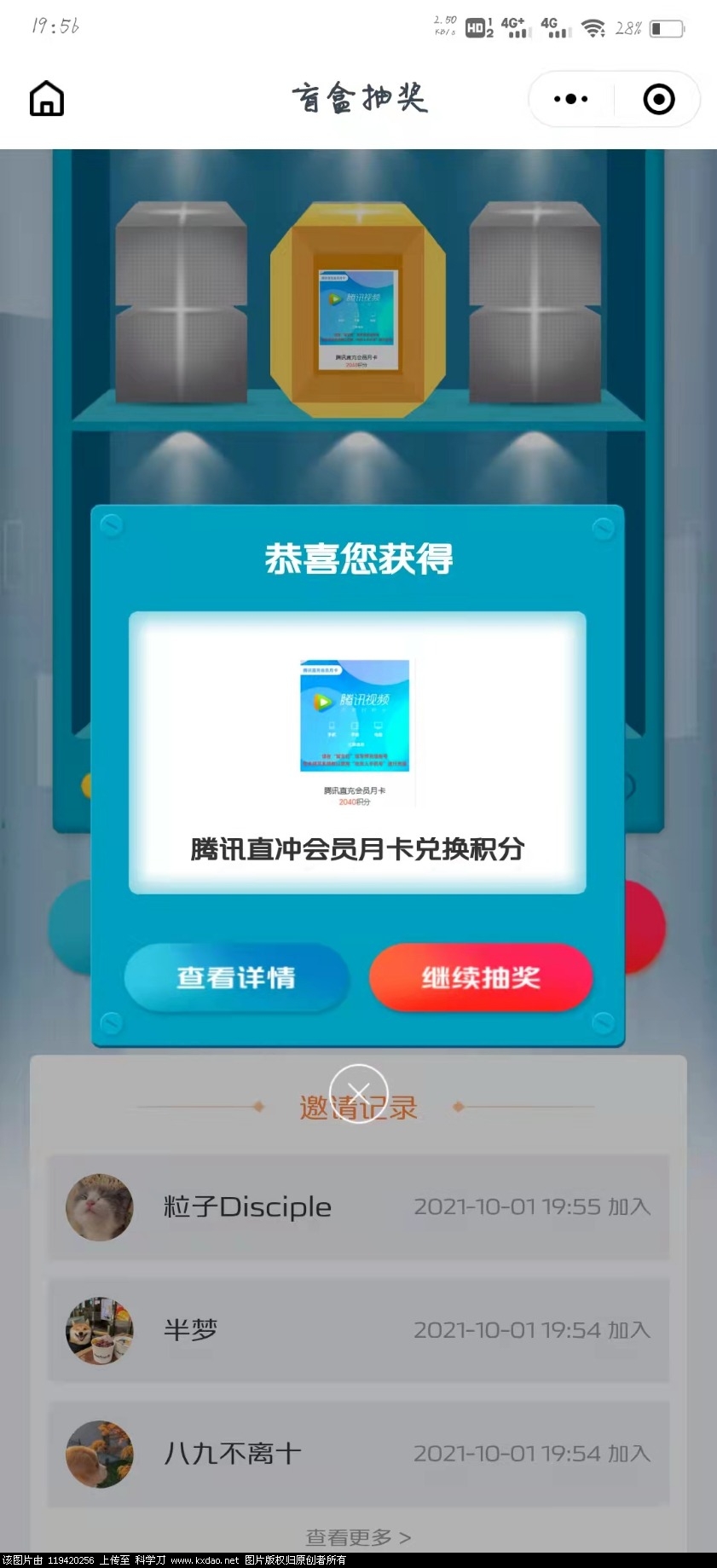Open the home icon in the navigation bar
Viewport: 717px width, 1568px height.
tap(45, 98)
